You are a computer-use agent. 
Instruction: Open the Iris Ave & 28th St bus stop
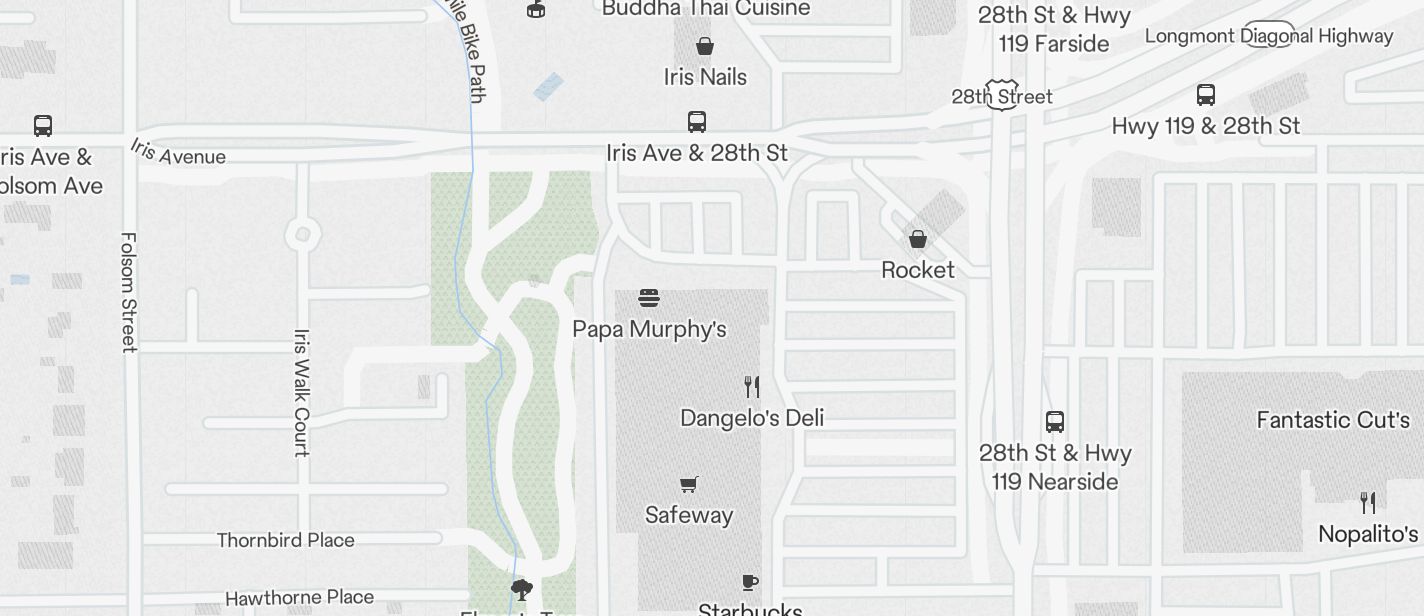tap(697, 122)
